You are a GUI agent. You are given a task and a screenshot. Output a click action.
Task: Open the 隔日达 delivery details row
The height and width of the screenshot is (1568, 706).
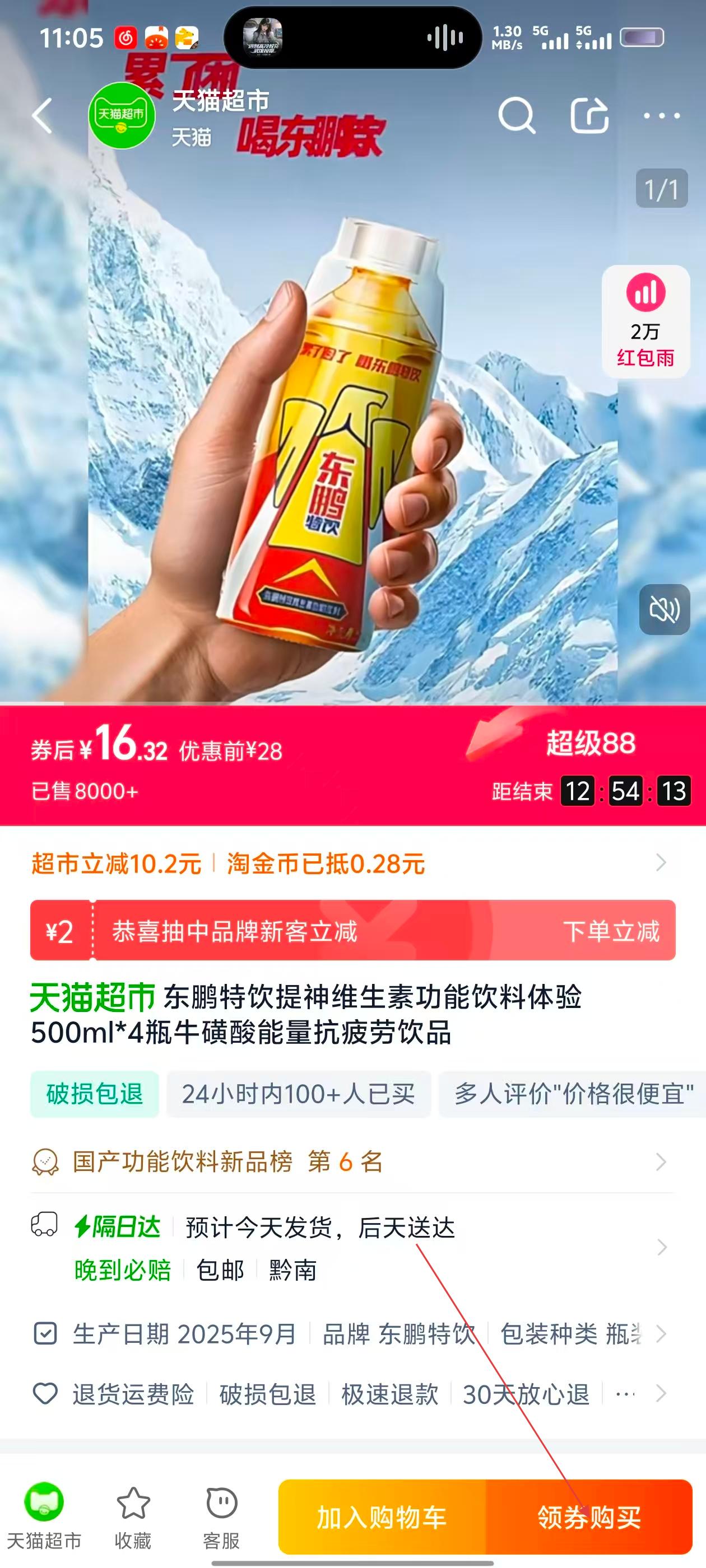coord(347,1248)
